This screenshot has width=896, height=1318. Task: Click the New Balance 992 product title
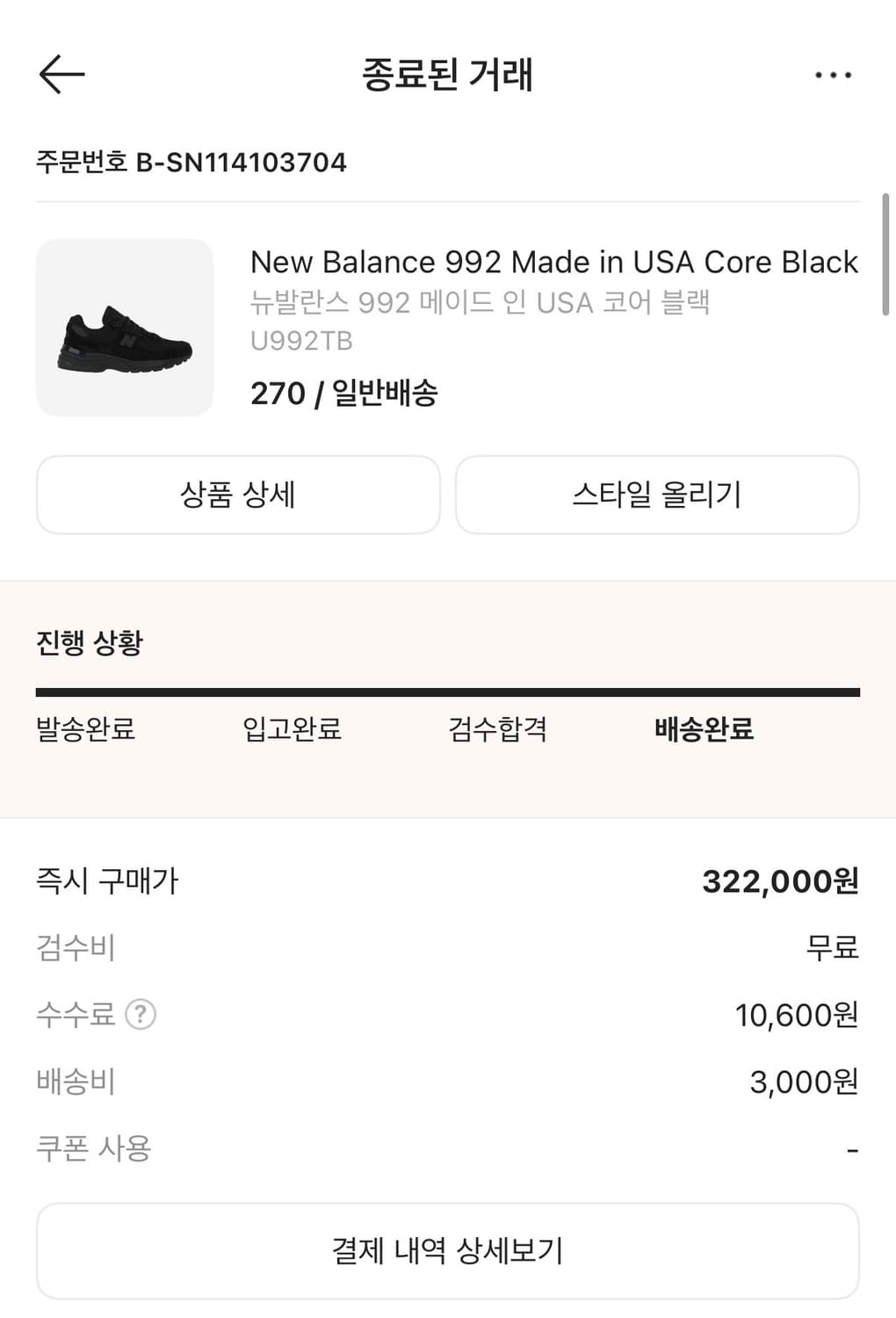pos(553,262)
